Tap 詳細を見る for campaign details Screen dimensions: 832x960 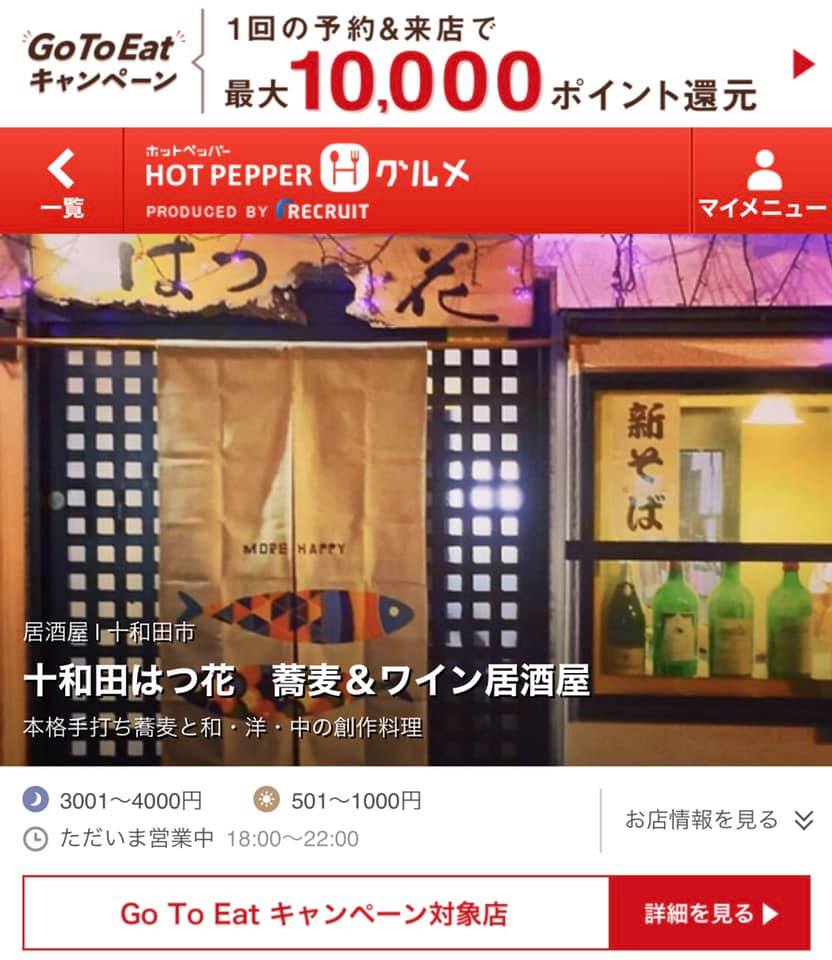click(709, 913)
